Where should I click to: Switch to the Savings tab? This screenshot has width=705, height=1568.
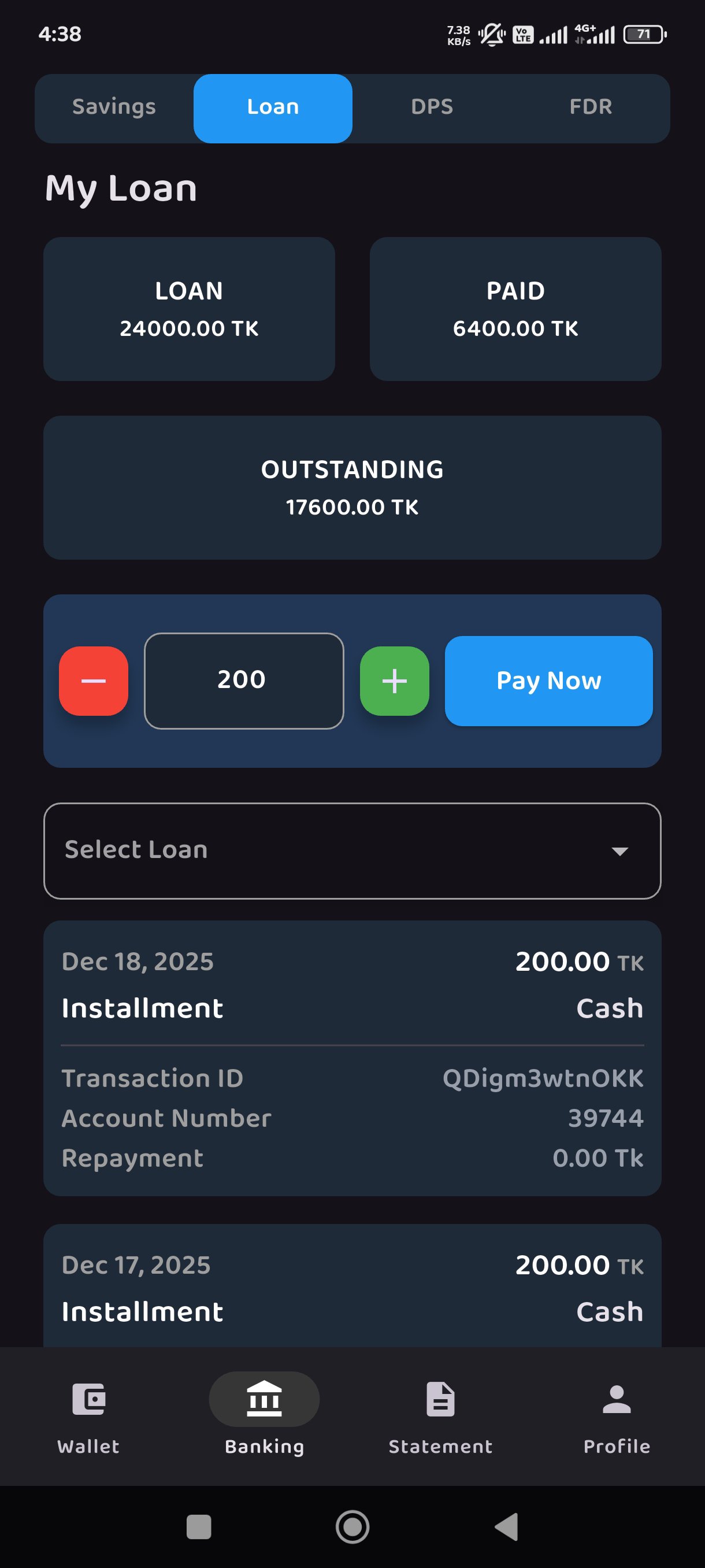[x=114, y=108]
